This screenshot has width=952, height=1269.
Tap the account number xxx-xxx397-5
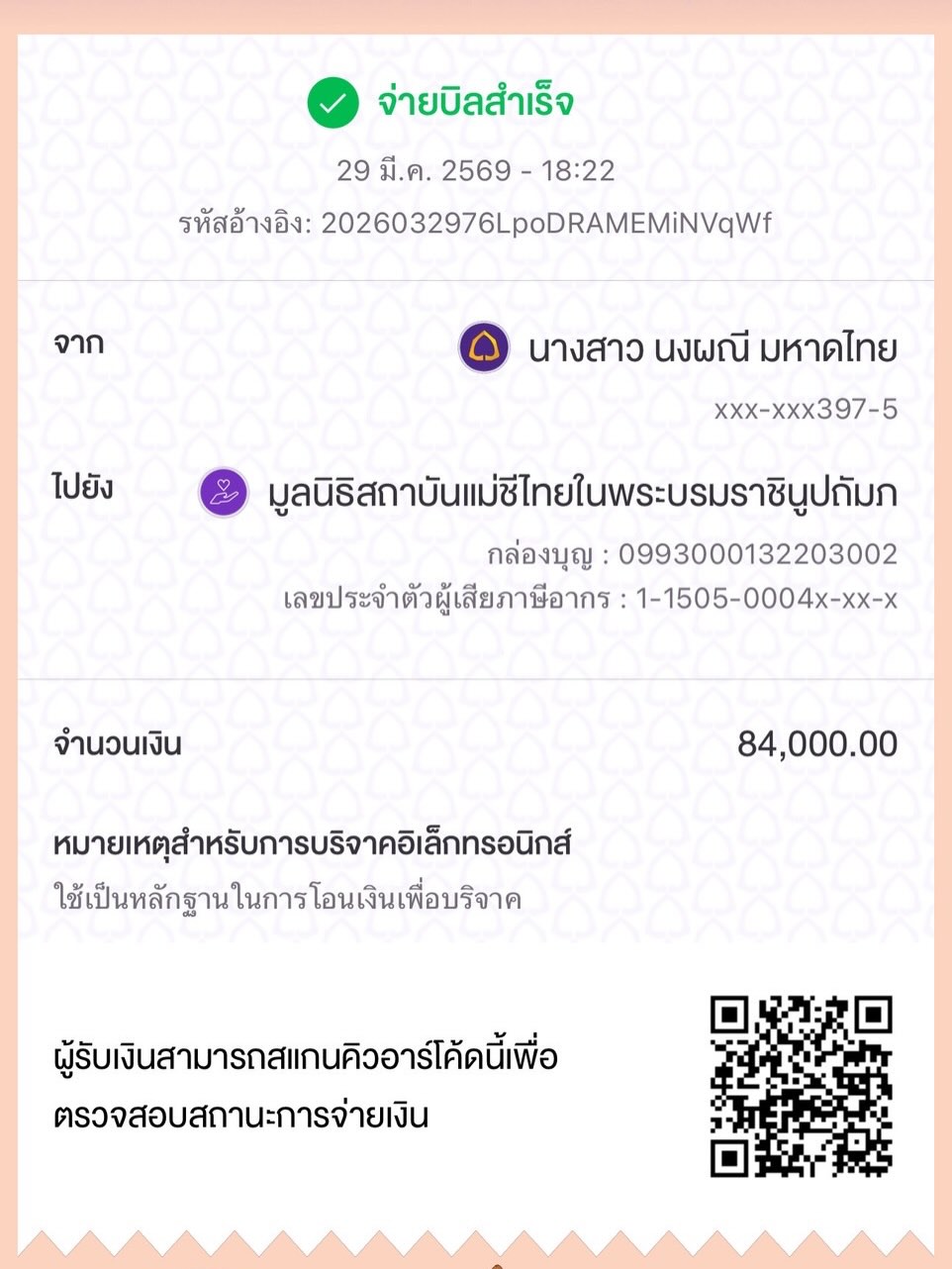pos(804,411)
